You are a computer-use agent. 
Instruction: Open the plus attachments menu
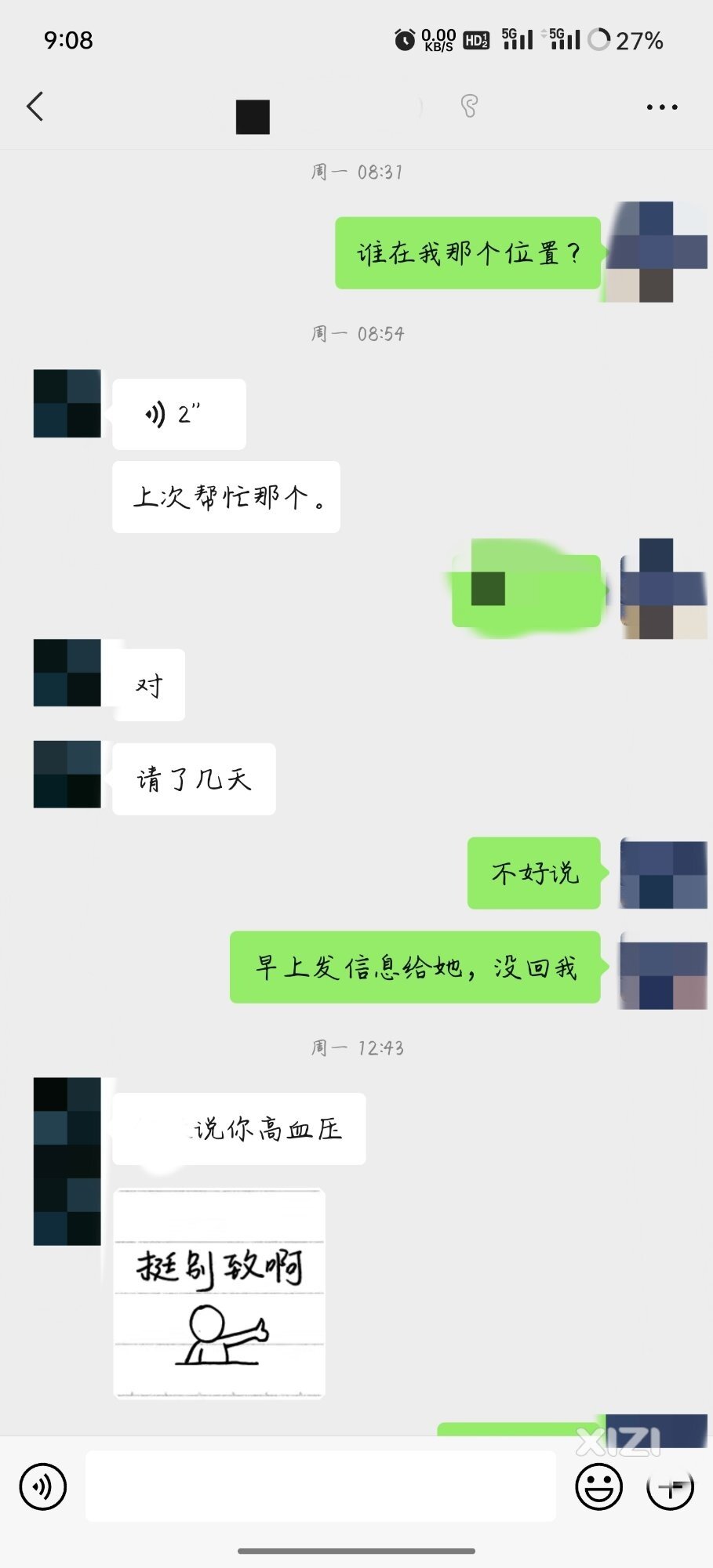pyautogui.click(x=669, y=1486)
